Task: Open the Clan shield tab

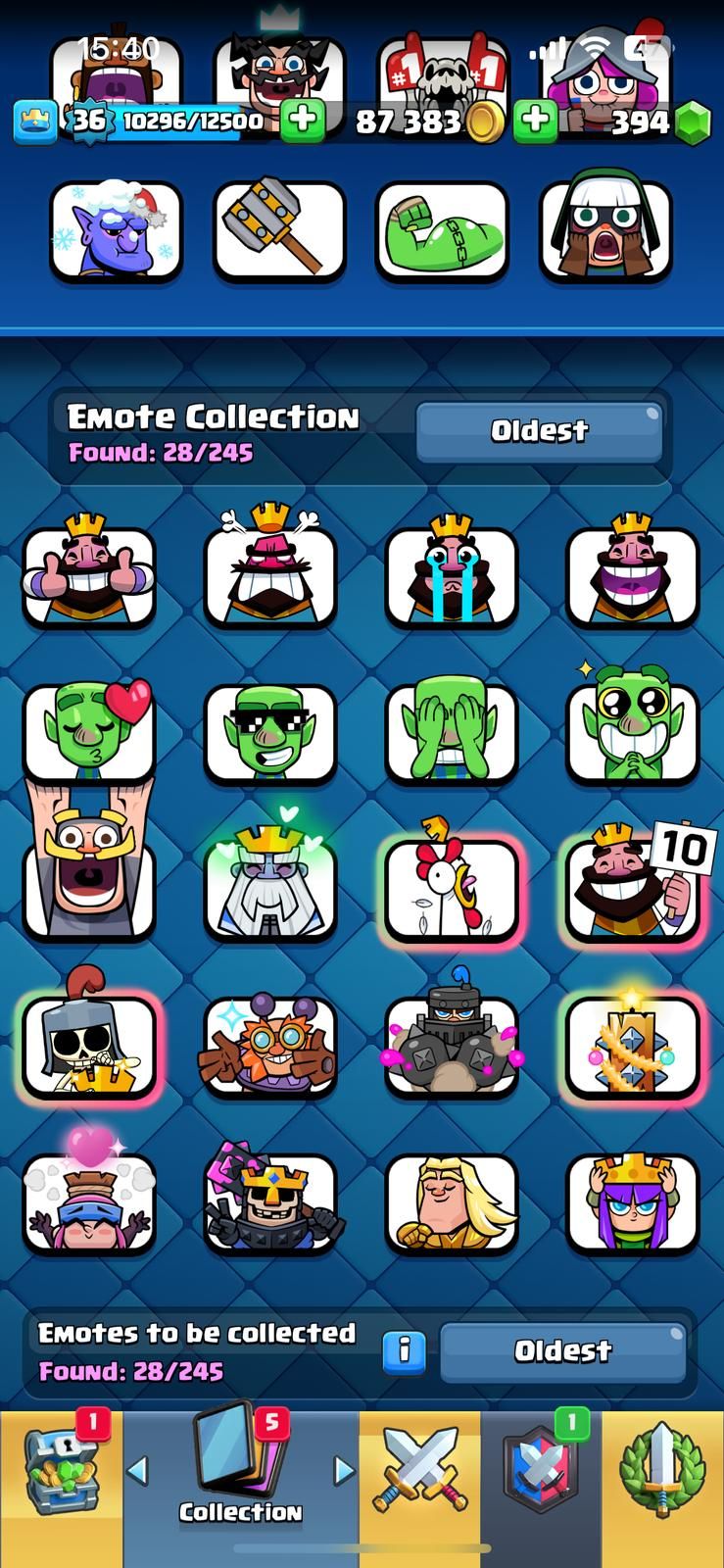Action: [x=541, y=1470]
